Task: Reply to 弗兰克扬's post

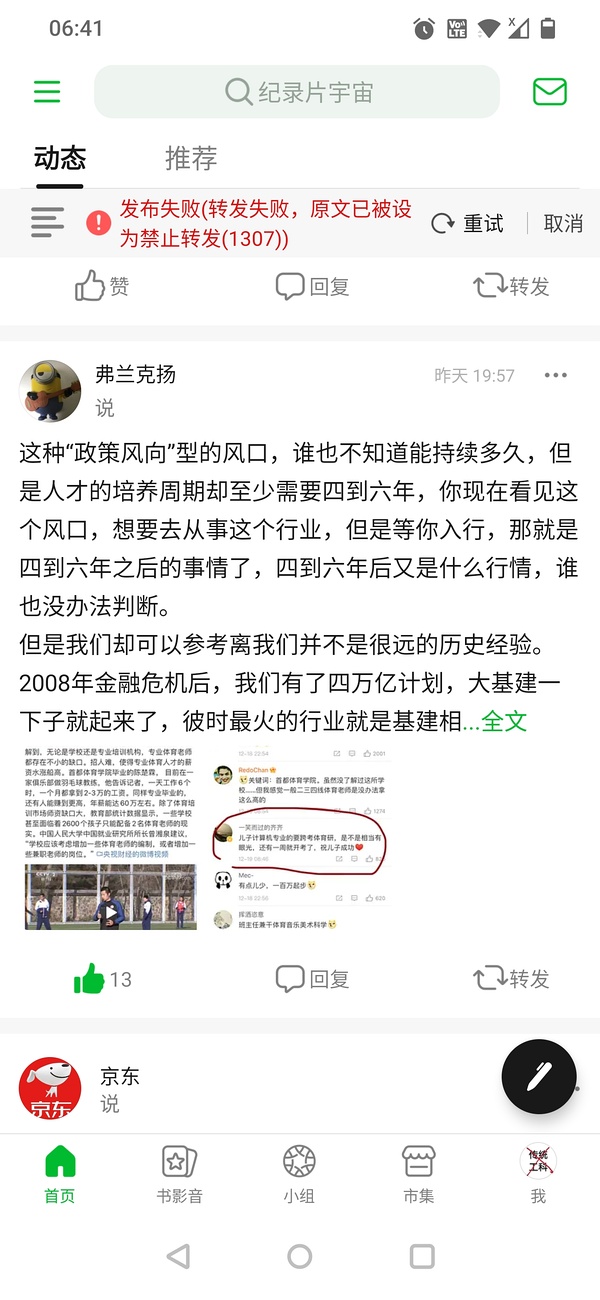Action: 312,979
